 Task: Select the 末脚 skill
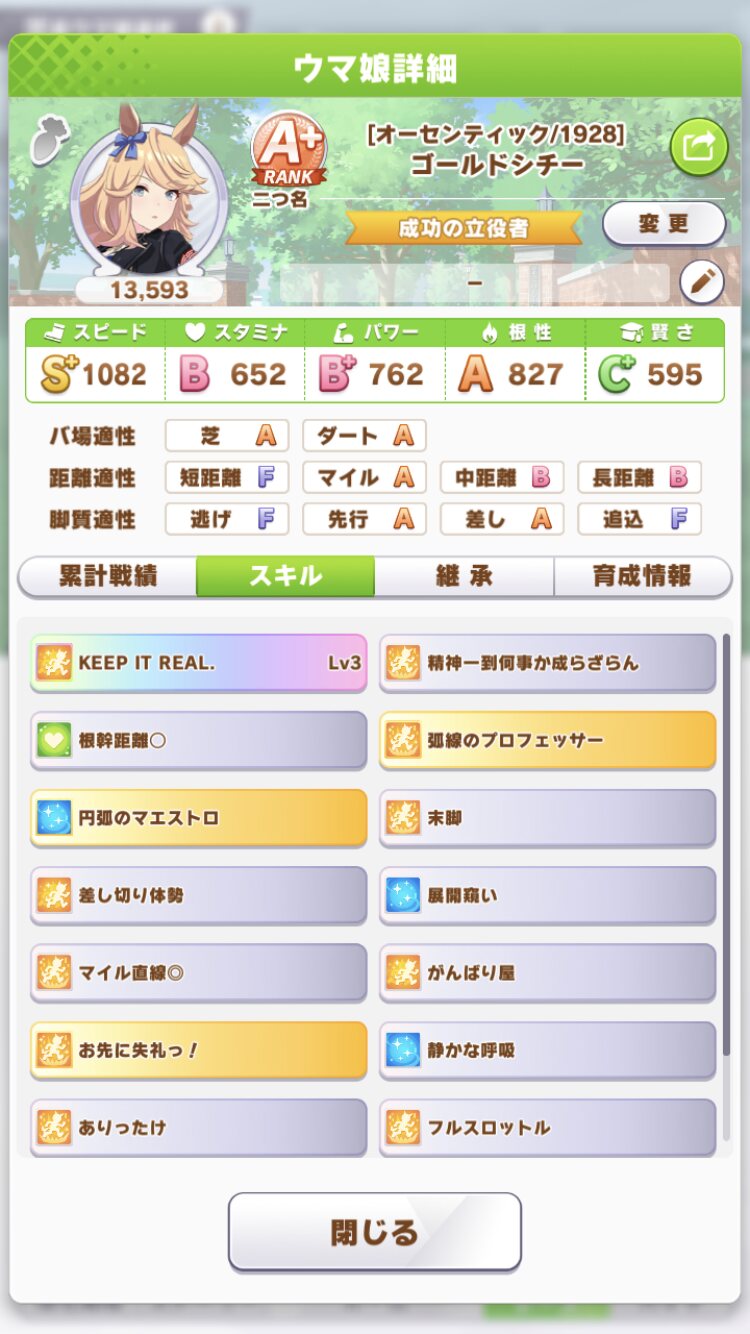(x=547, y=818)
